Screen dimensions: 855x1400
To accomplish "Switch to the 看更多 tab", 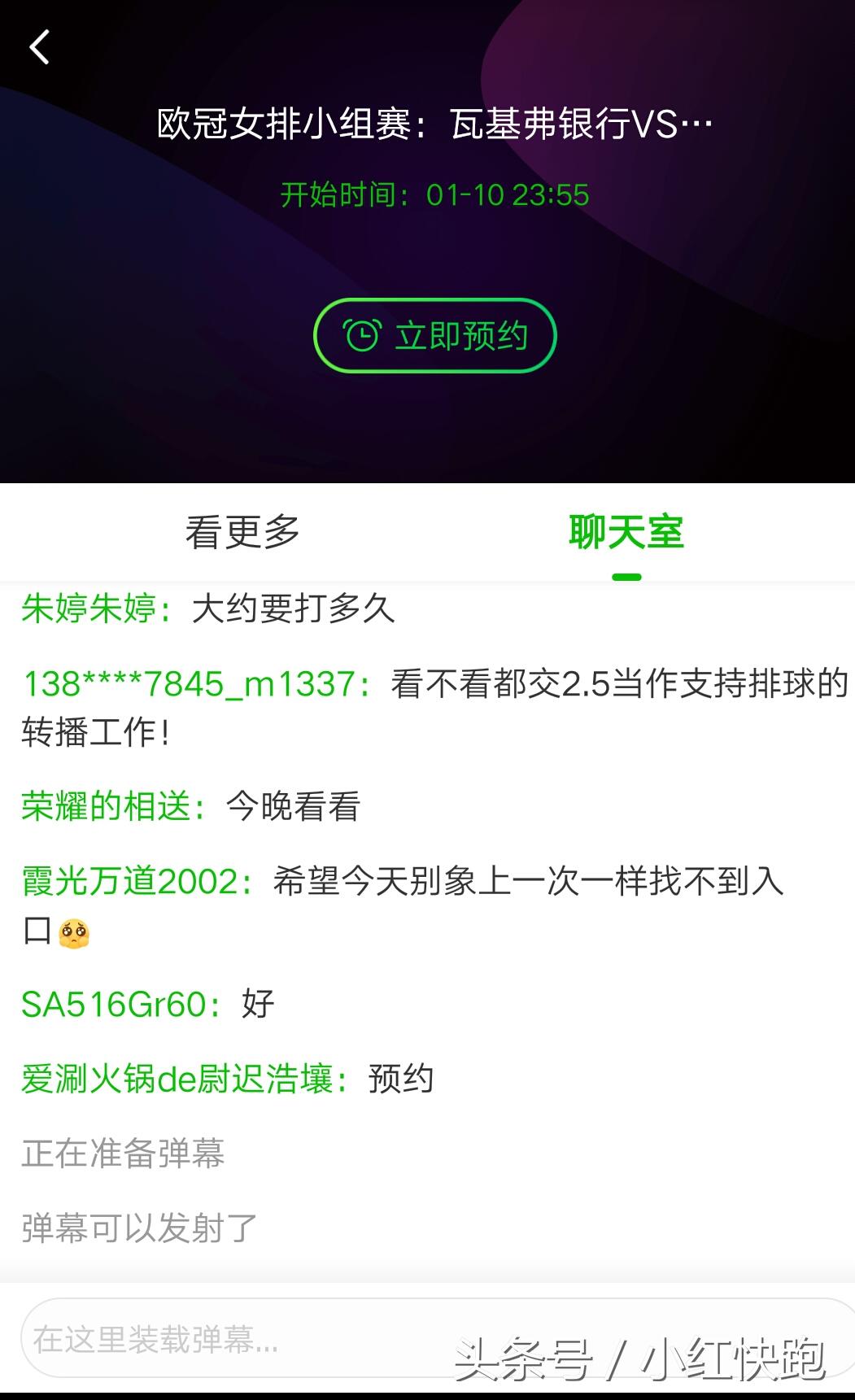I will [x=242, y=533].
